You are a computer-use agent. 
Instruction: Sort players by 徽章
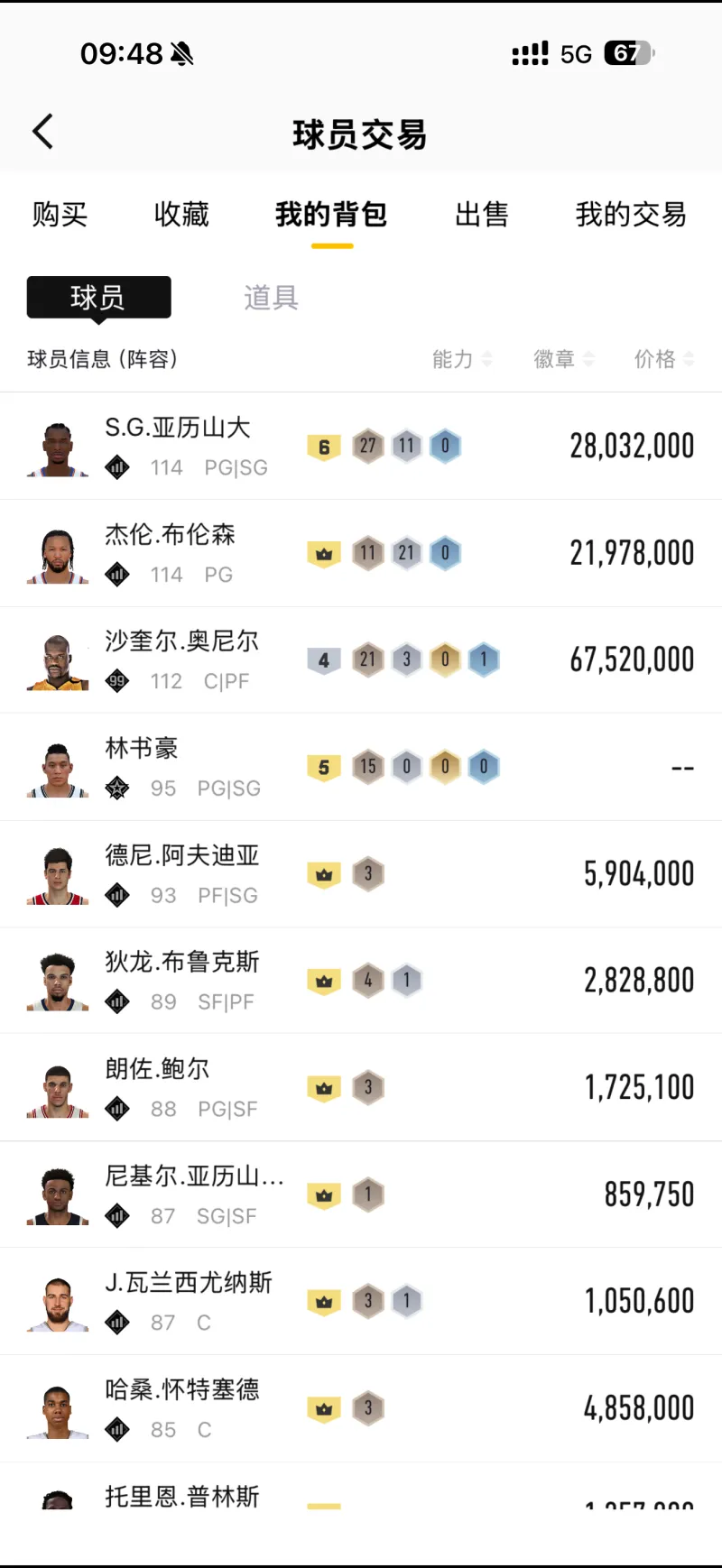pyautogui.click(x=563, y=359)
